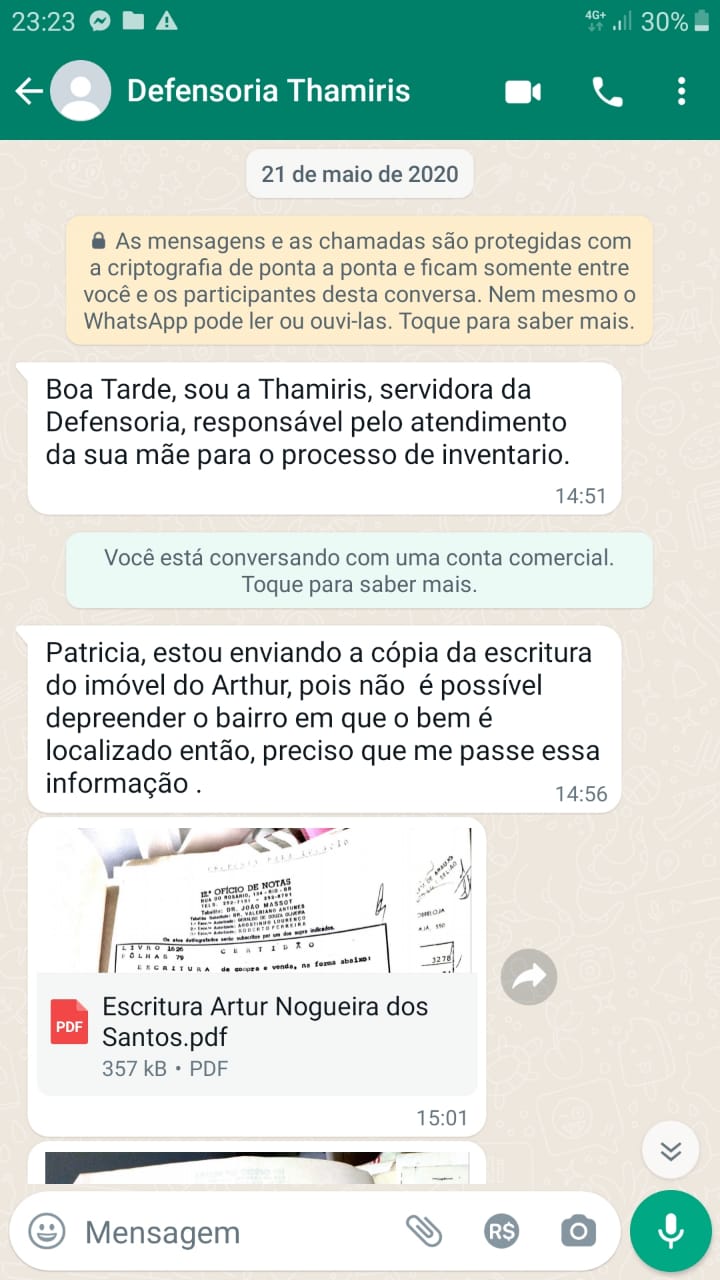The height and width of the screenshot is (1280, 720).
Task: Tap the encryption notice to learn more
Action: pyautogui.click(x=359, y=281)
